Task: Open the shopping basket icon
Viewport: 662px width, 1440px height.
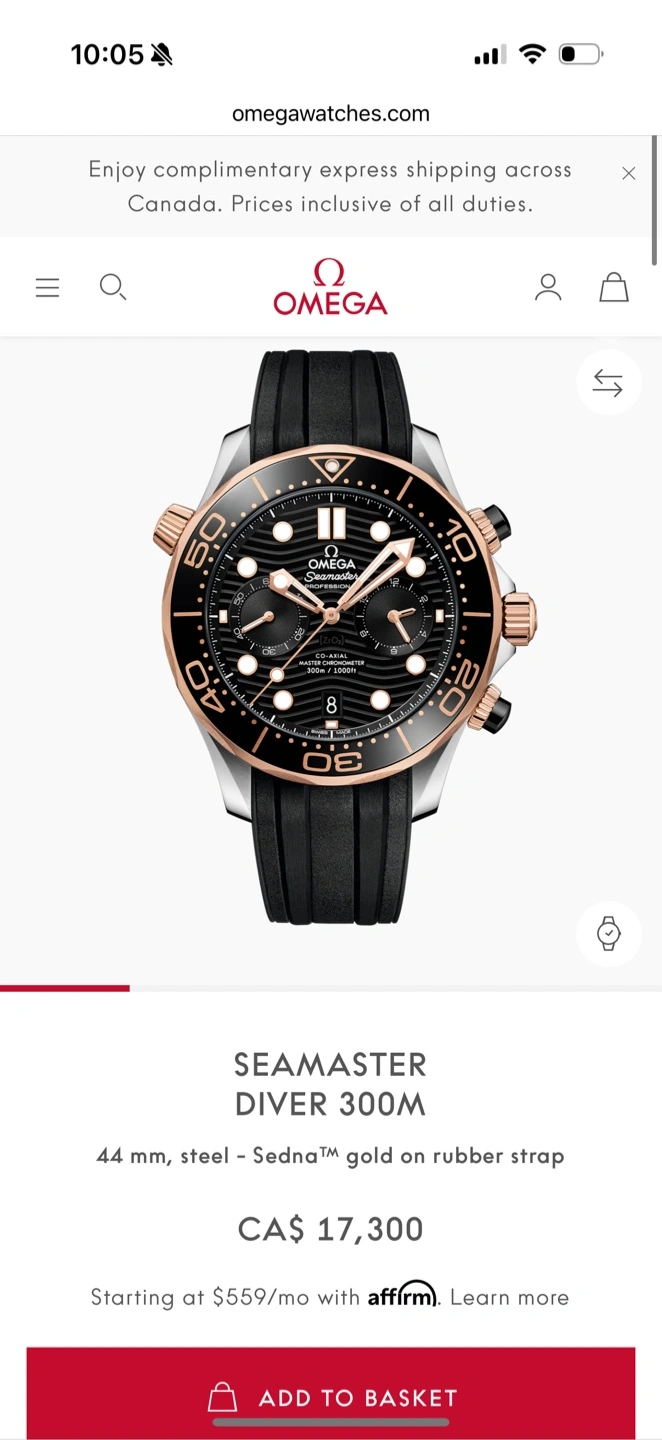Action: [x=614, y=288]
